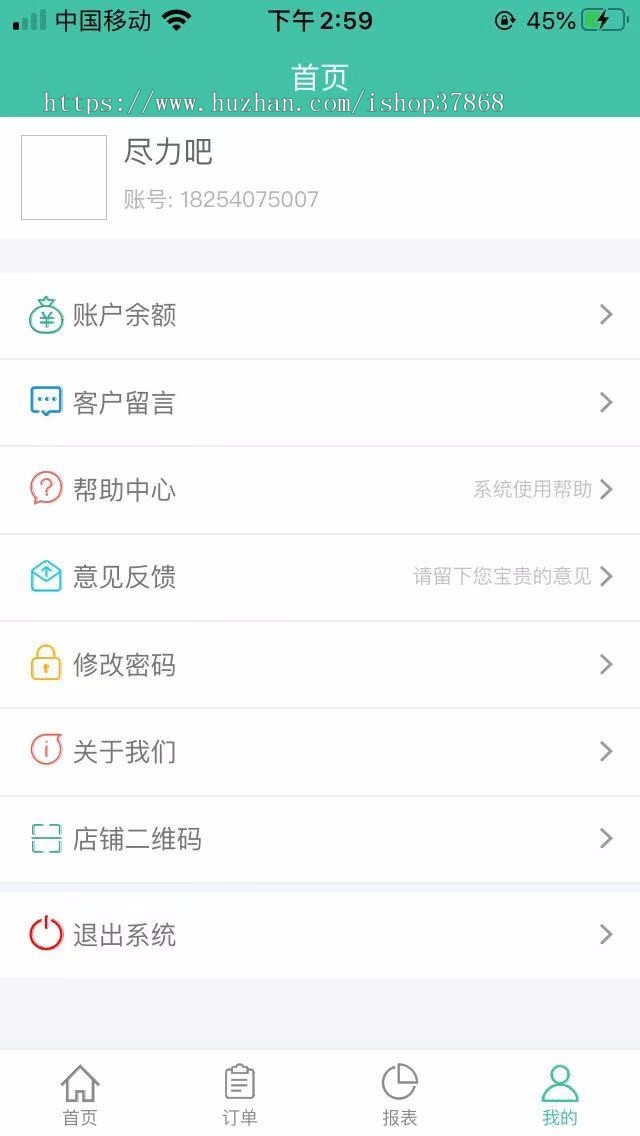
Task: Open 关于我们 about us
Action: coord(320,751)
